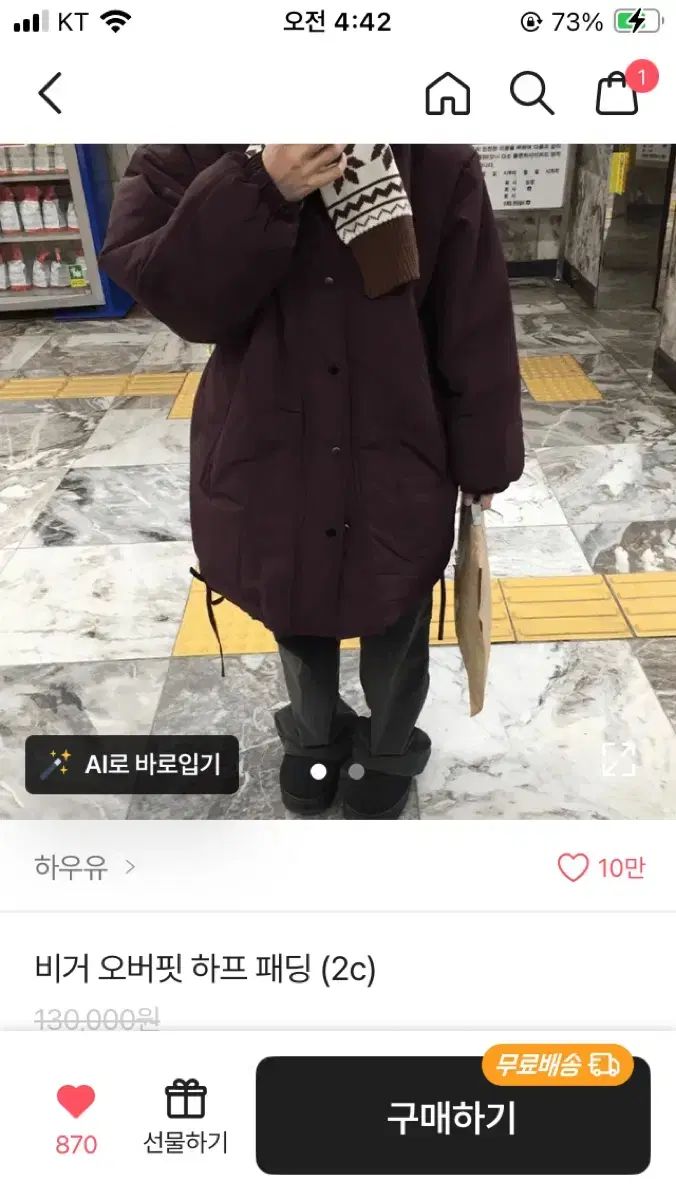This screenshot has width=676, height=1200.
Task: Expand product photo to fullscreen
Action: [x=619, y=759]
